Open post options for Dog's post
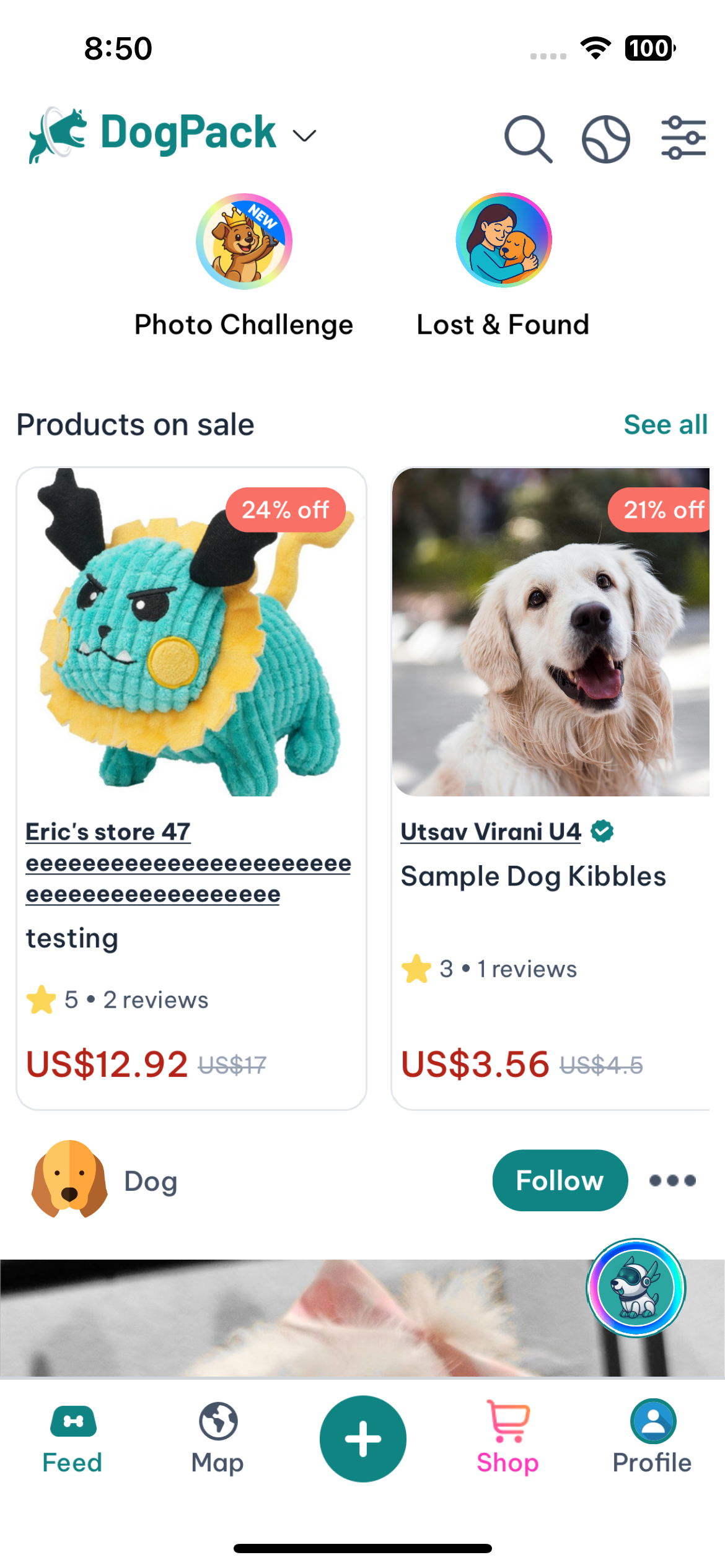Image resolution: width=725 pixels, height=1568 pixels. coord(672,1180)
